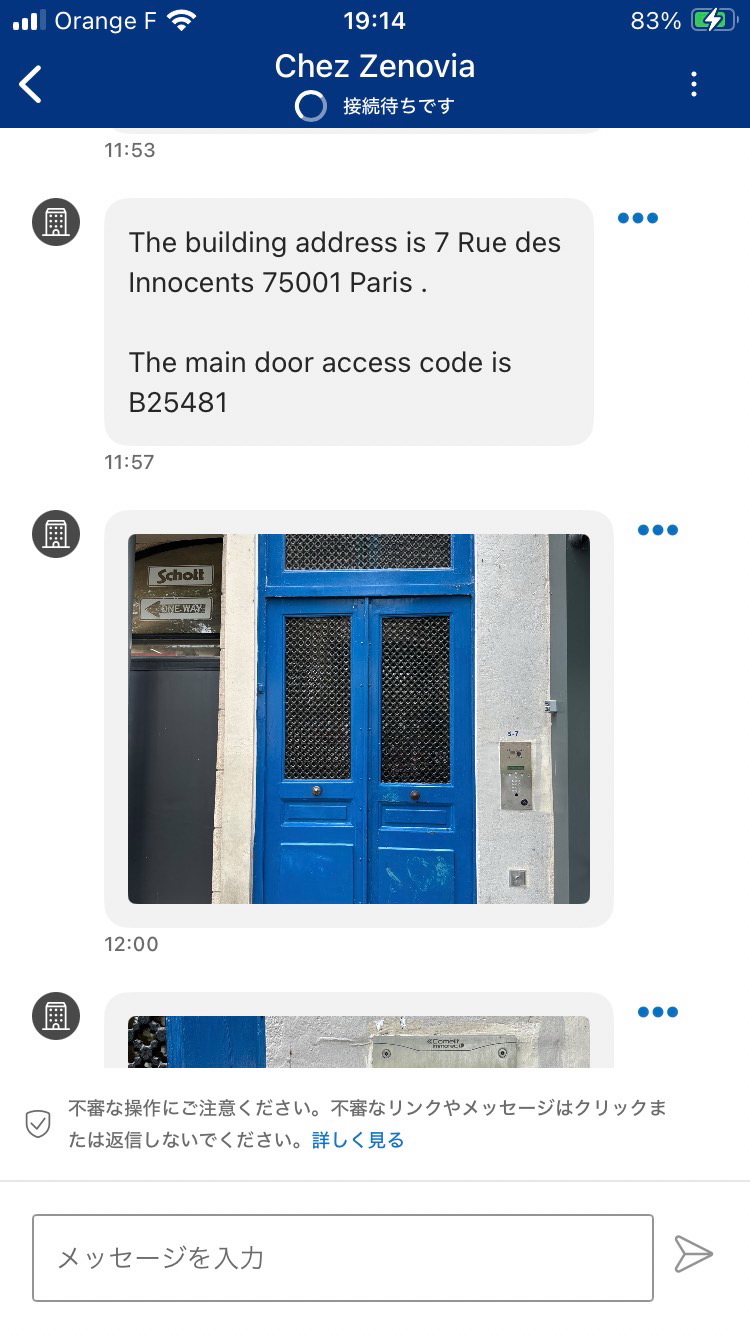This screenshot has height=1334, width=750.
Task: Open options for the 12:00 blue door photo
Action: pyautogui.click(x=658, y=530)
